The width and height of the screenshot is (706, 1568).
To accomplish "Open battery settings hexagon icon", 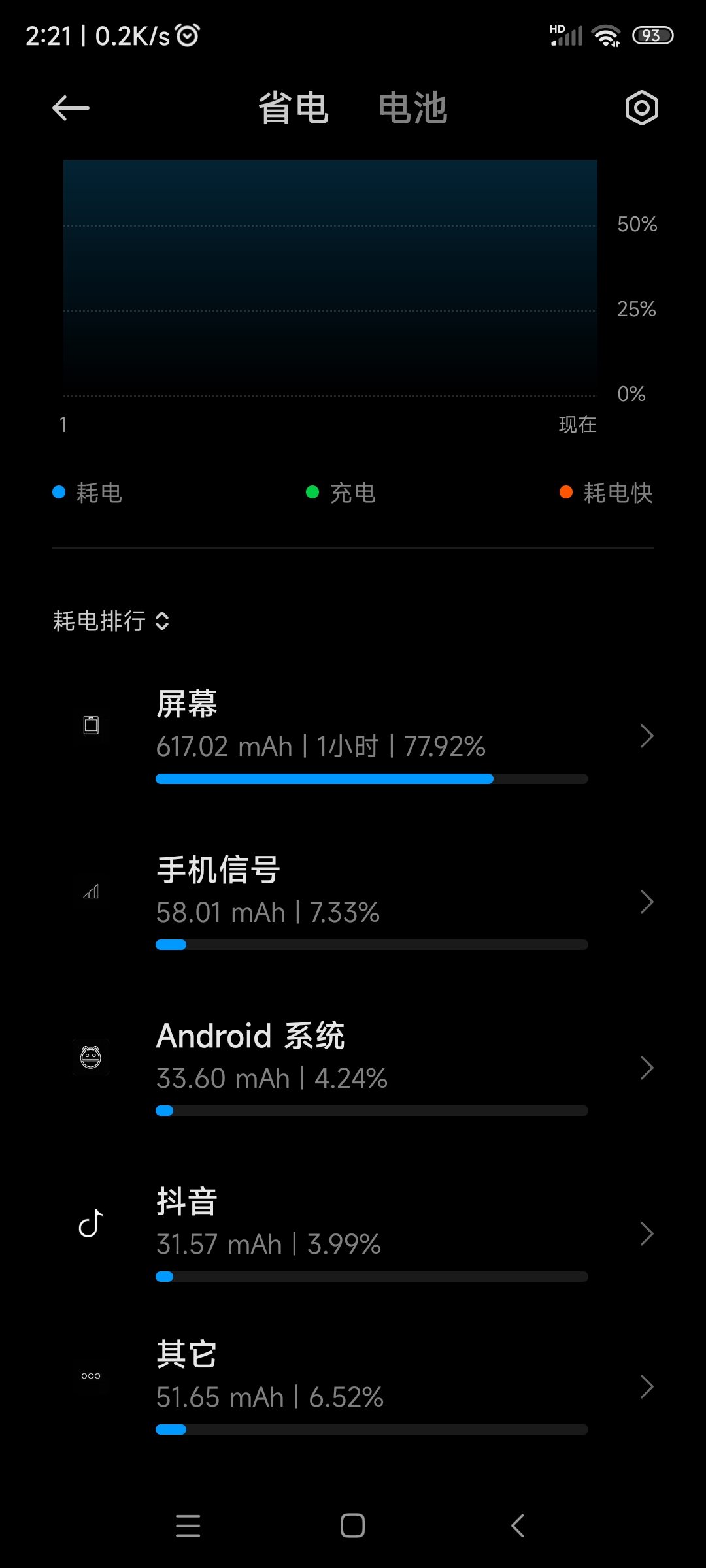I will pyautogui.click(x=641, y=108).
